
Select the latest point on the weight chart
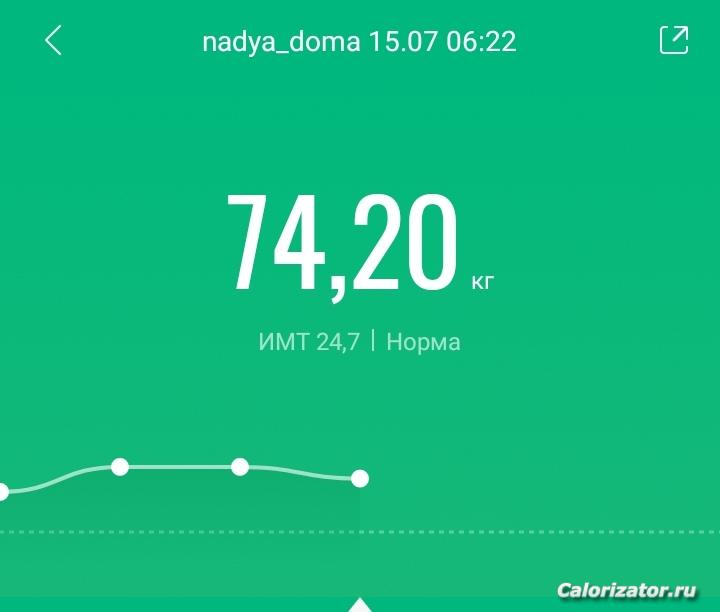360,479
